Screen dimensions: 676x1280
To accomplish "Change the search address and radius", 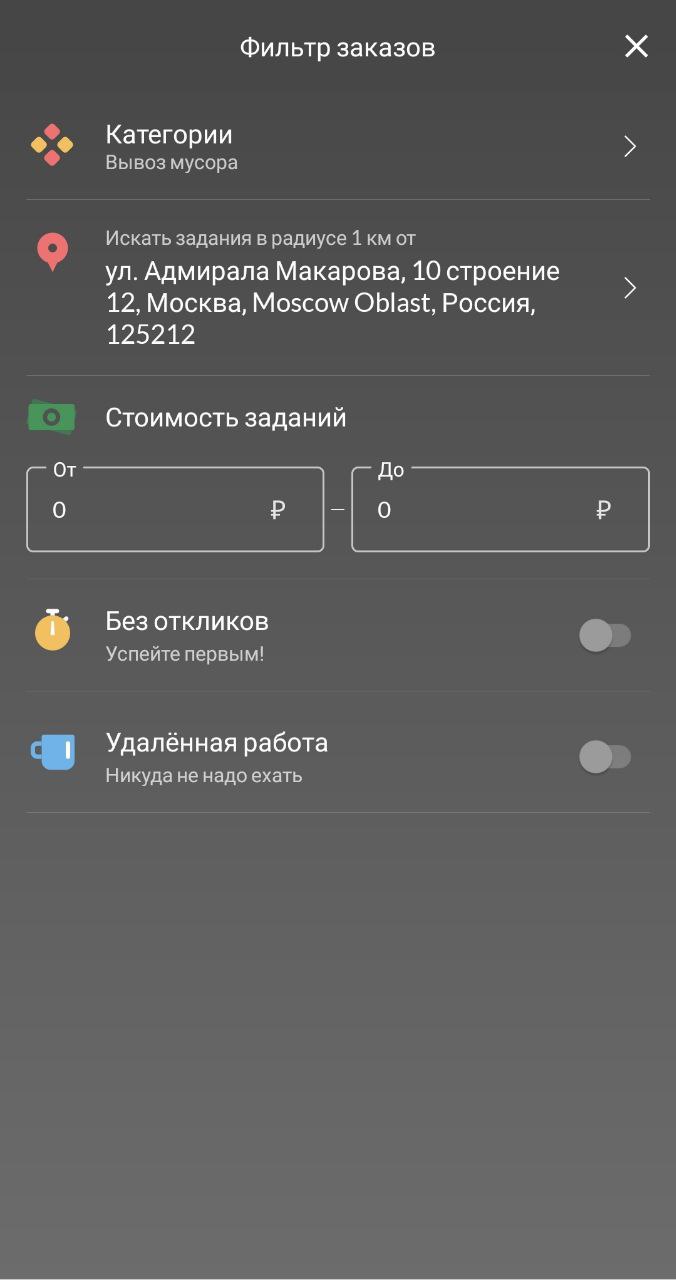I will (338, 288).
